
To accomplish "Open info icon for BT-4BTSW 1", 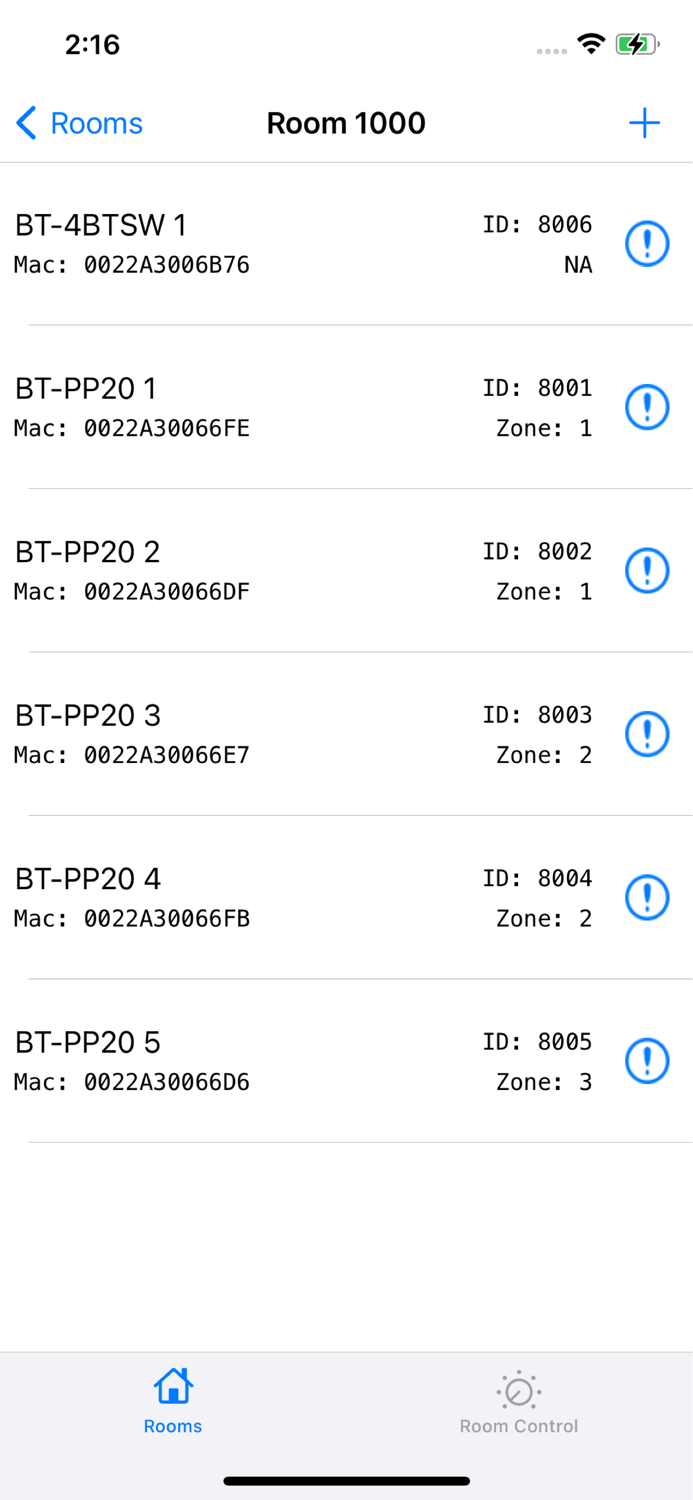I will (647, 244).
